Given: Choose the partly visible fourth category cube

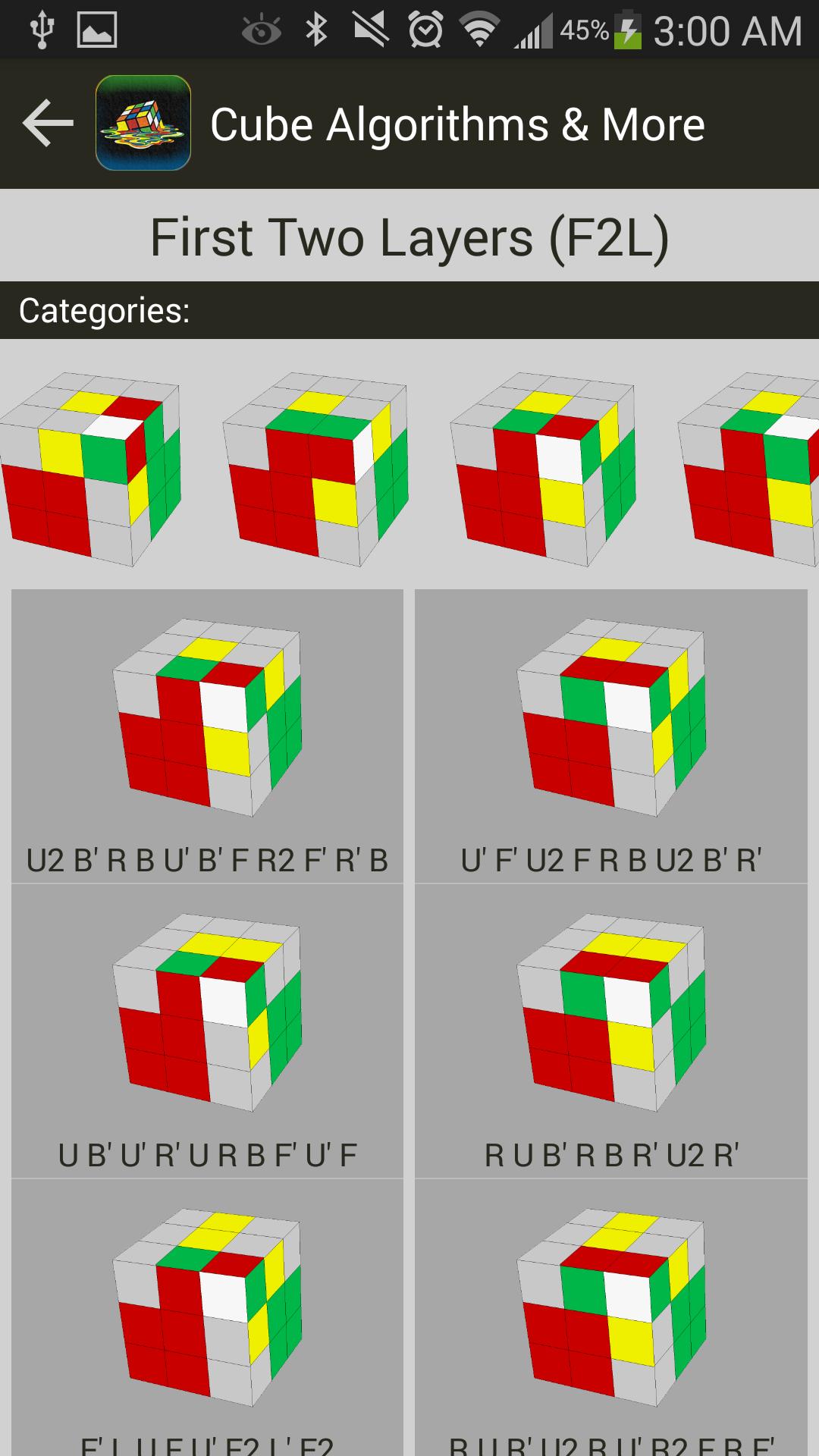Looking at the screenshot, I should tap(751, 468).
